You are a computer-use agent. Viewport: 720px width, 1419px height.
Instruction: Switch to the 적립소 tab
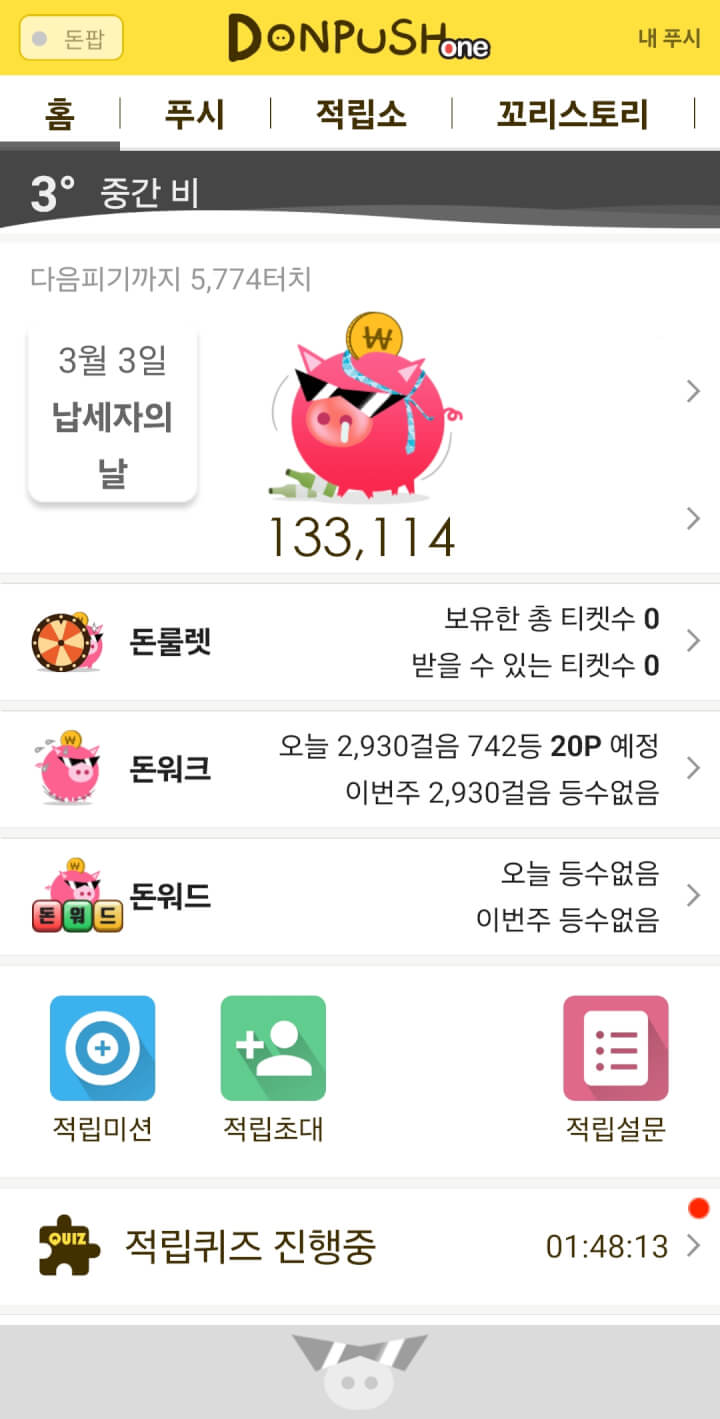(361, 114)
